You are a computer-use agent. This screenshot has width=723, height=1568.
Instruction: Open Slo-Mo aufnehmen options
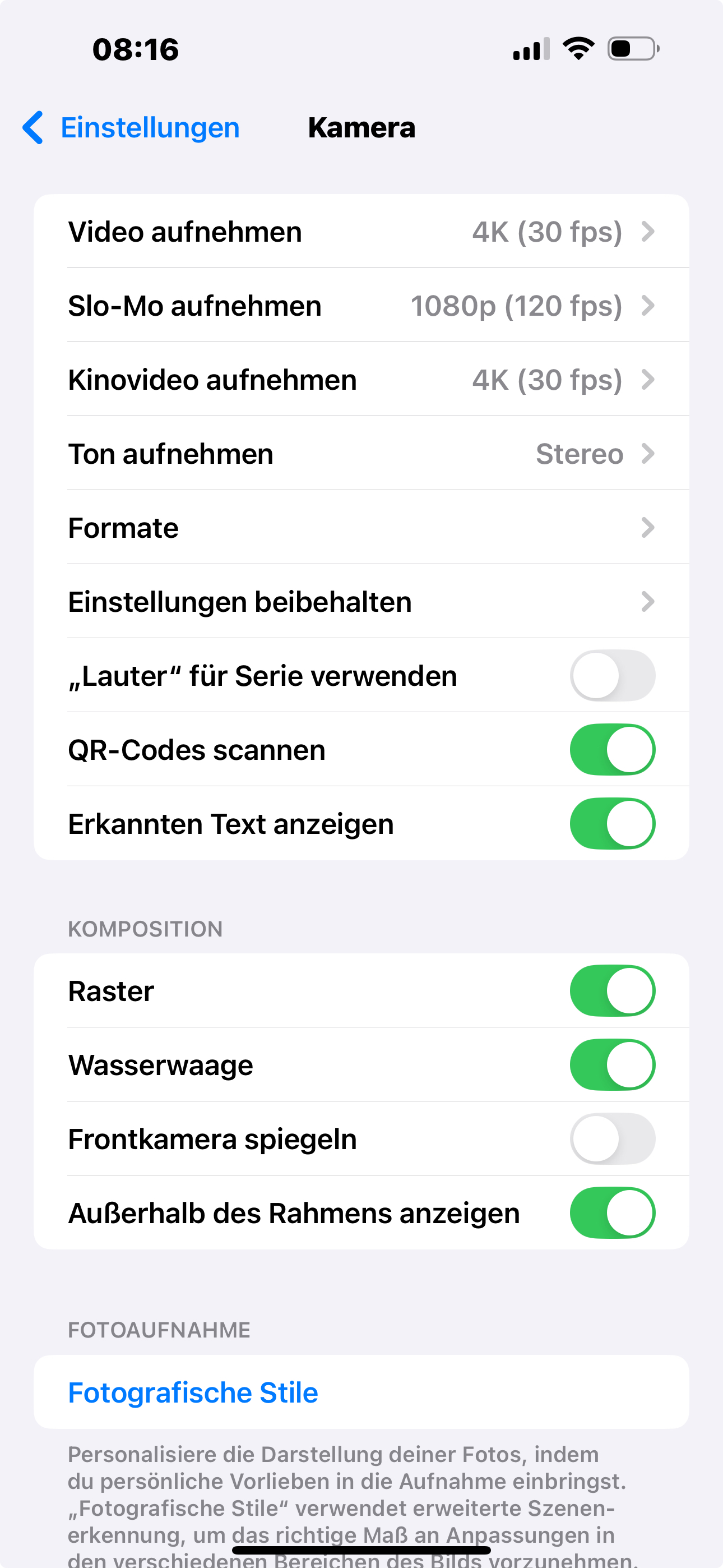pyautogui.click(x=361, y=306)
